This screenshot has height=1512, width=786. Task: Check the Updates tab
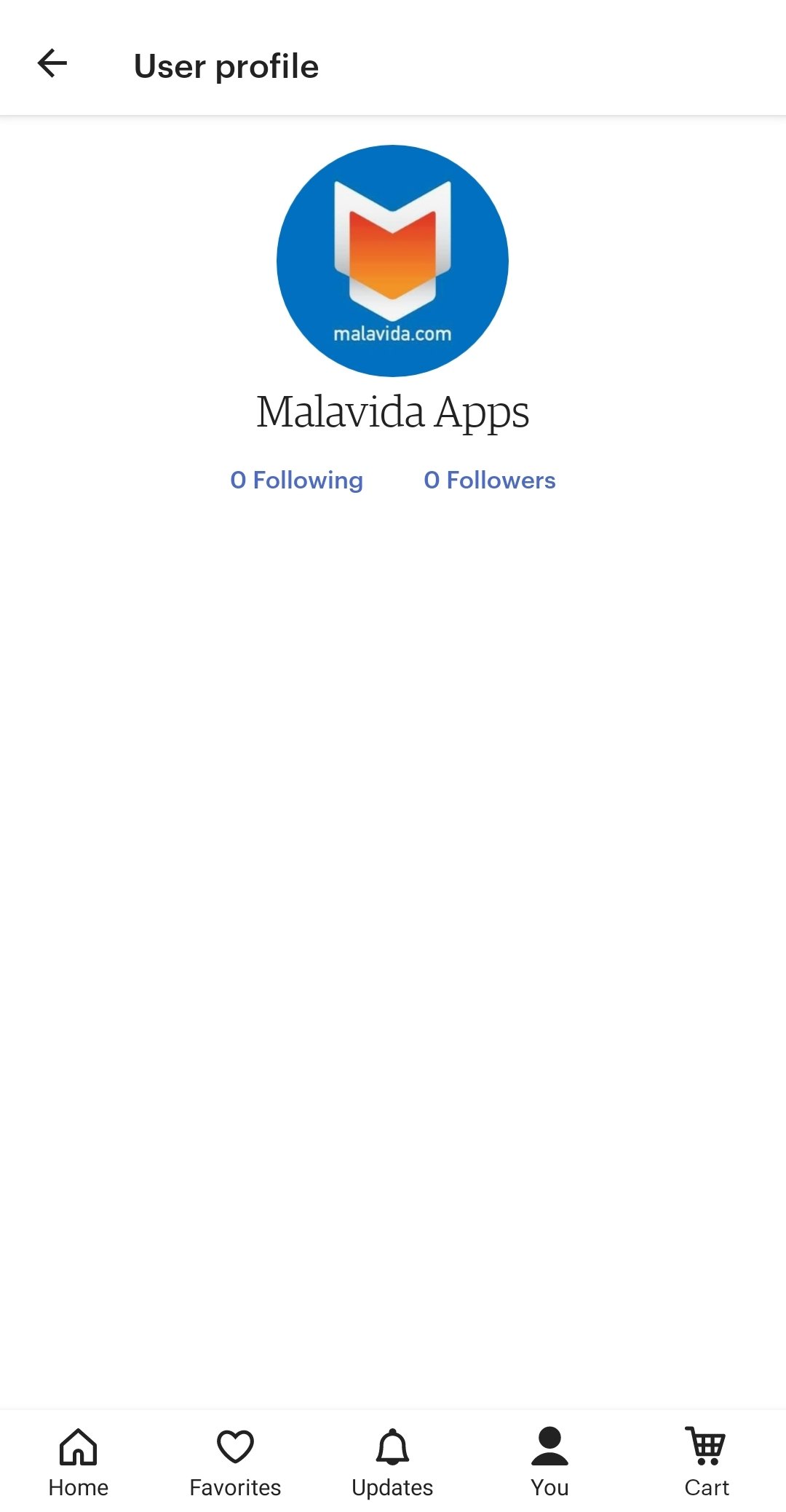point(392,1462)
